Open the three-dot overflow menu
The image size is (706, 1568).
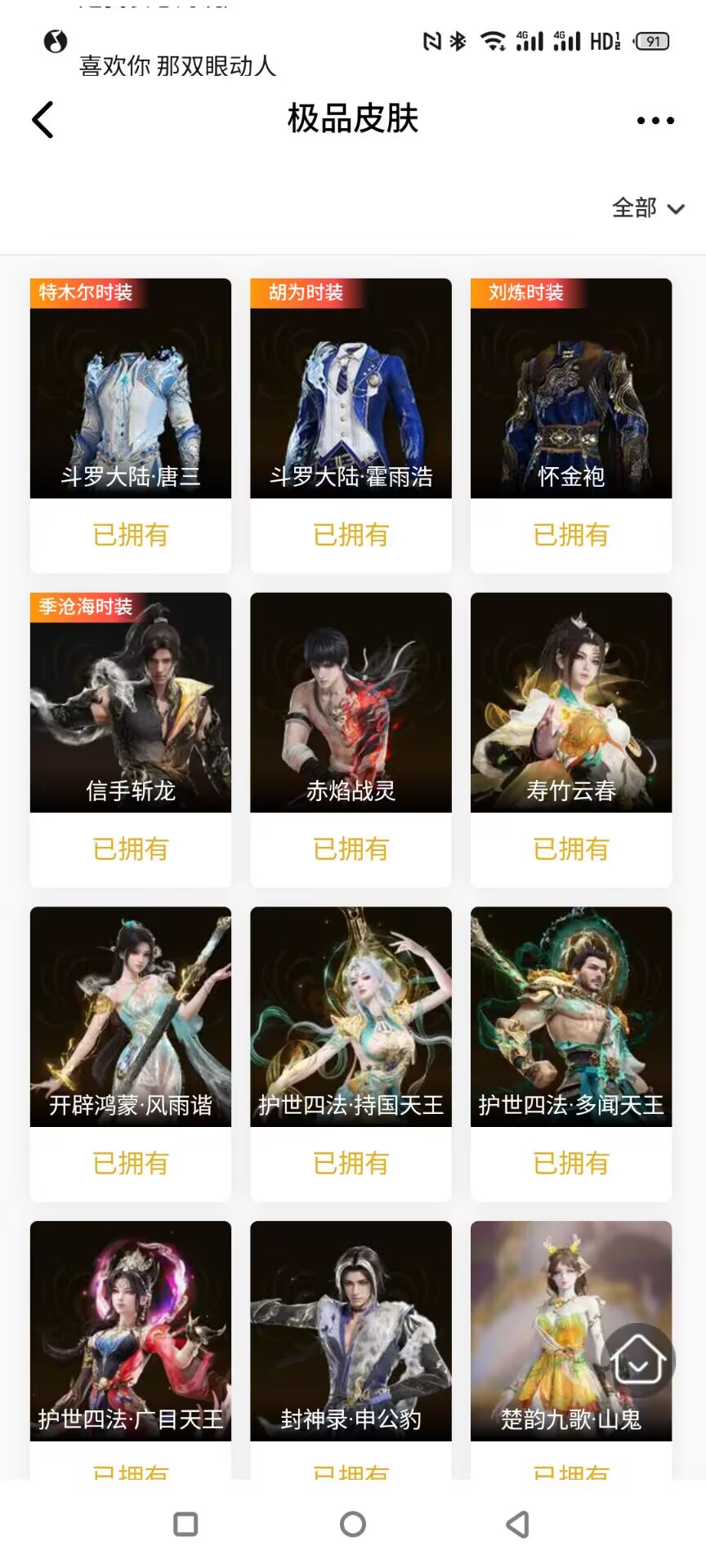pos(655,121)
